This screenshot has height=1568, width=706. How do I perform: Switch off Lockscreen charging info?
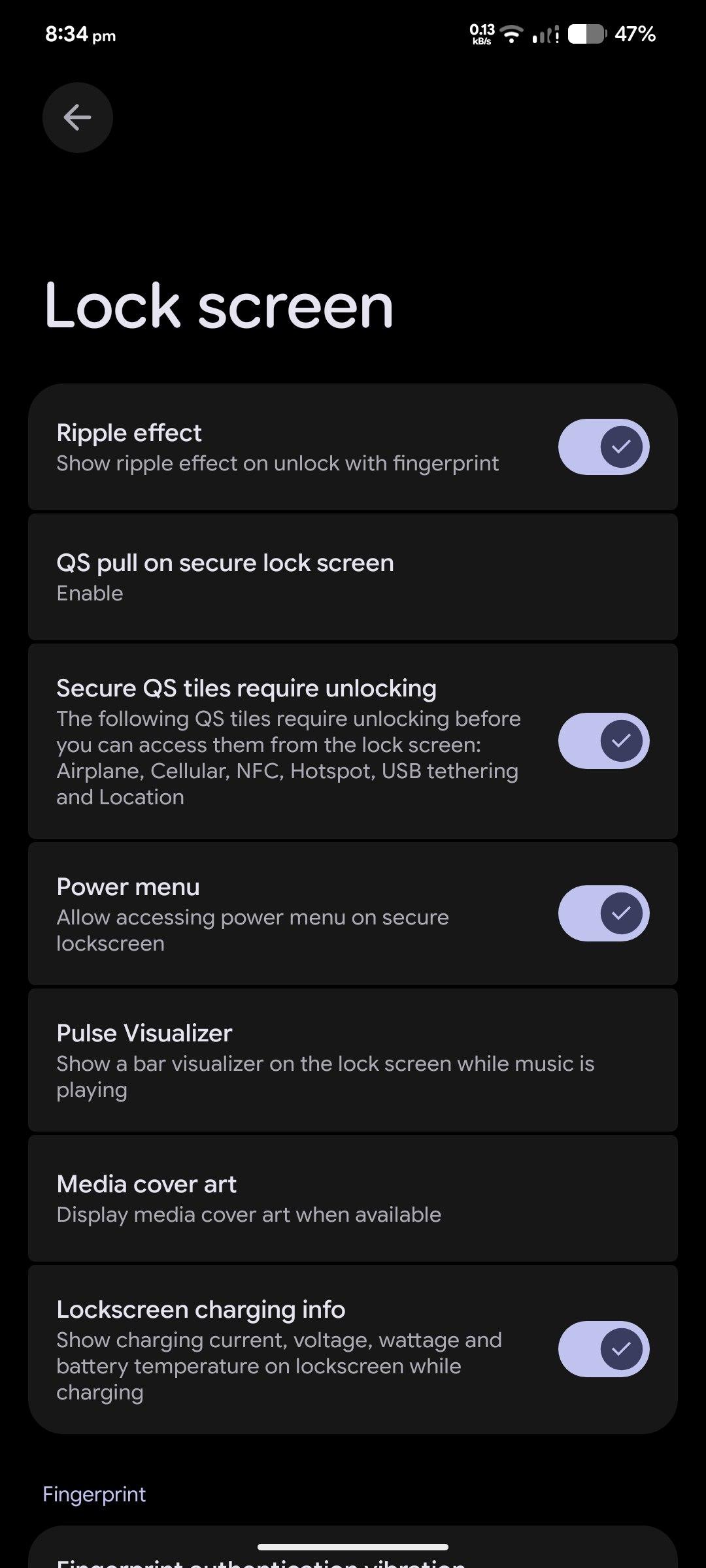tap(603, 1349)
